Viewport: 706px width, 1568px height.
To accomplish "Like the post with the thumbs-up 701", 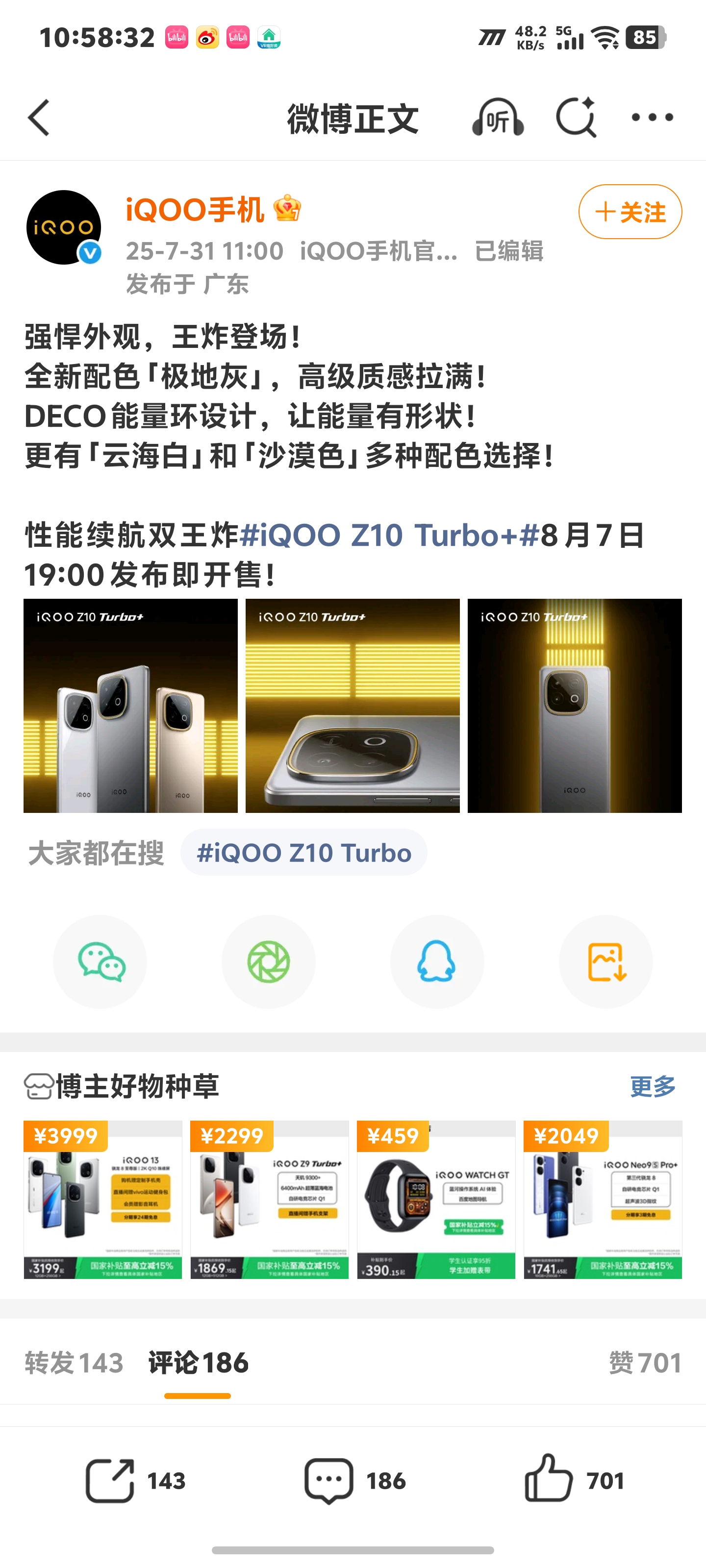I will click(x=573, y=1480).
